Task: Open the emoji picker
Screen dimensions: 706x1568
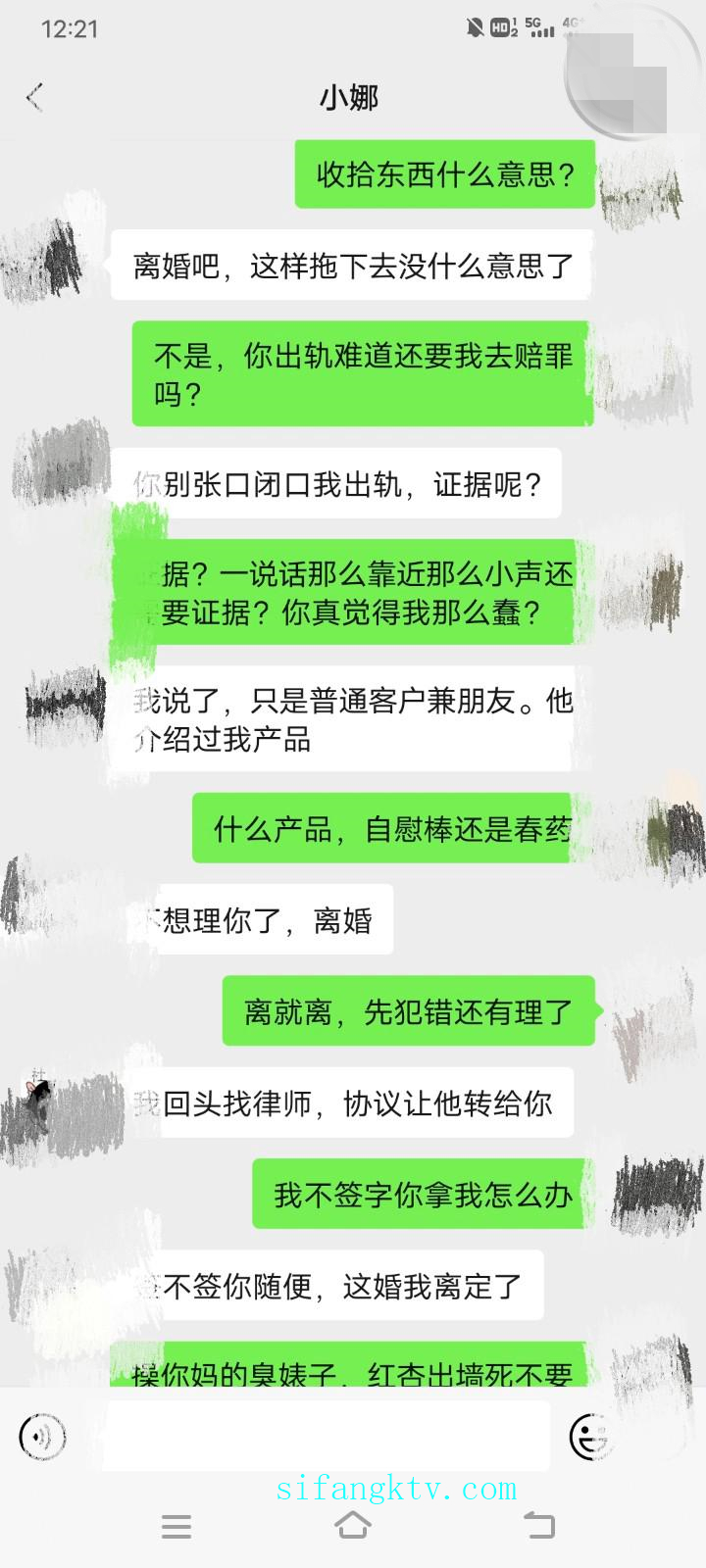Action: (589, 1438)
